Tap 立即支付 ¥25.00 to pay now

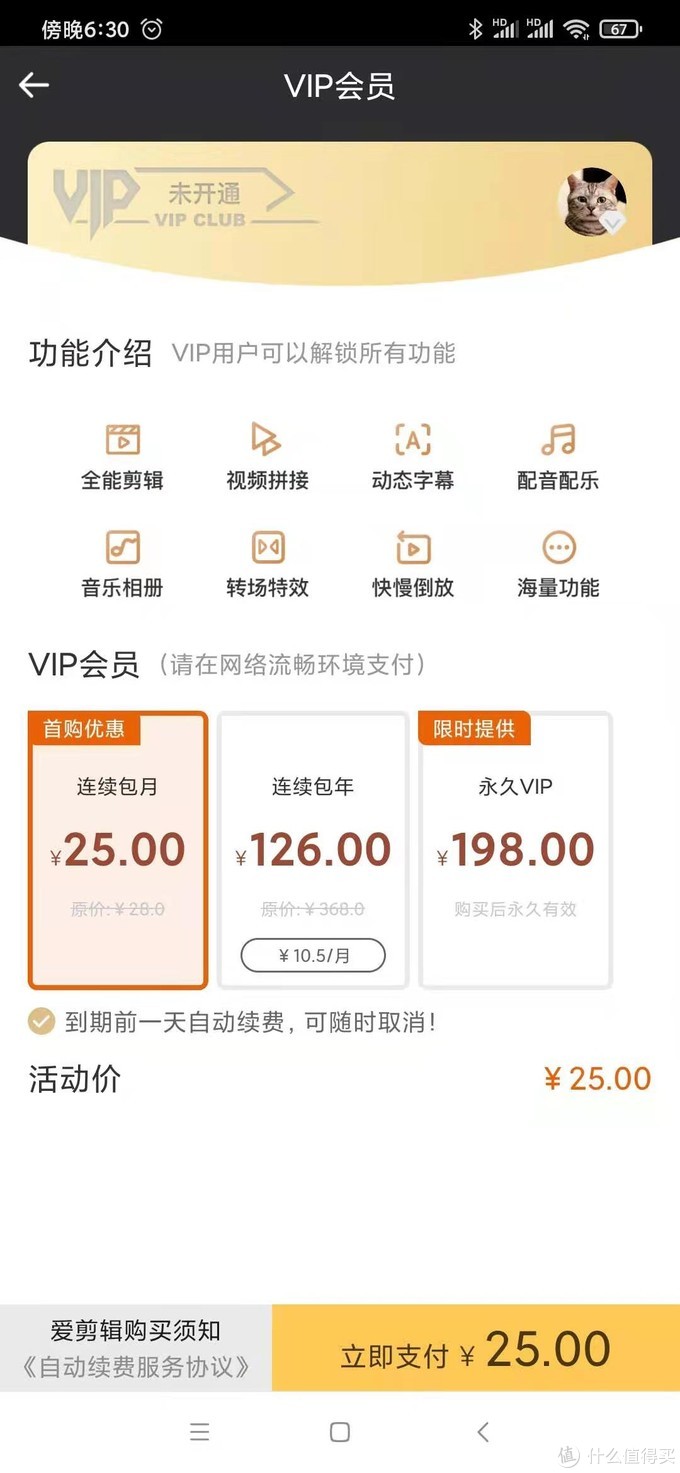(x=476, y=1349)
